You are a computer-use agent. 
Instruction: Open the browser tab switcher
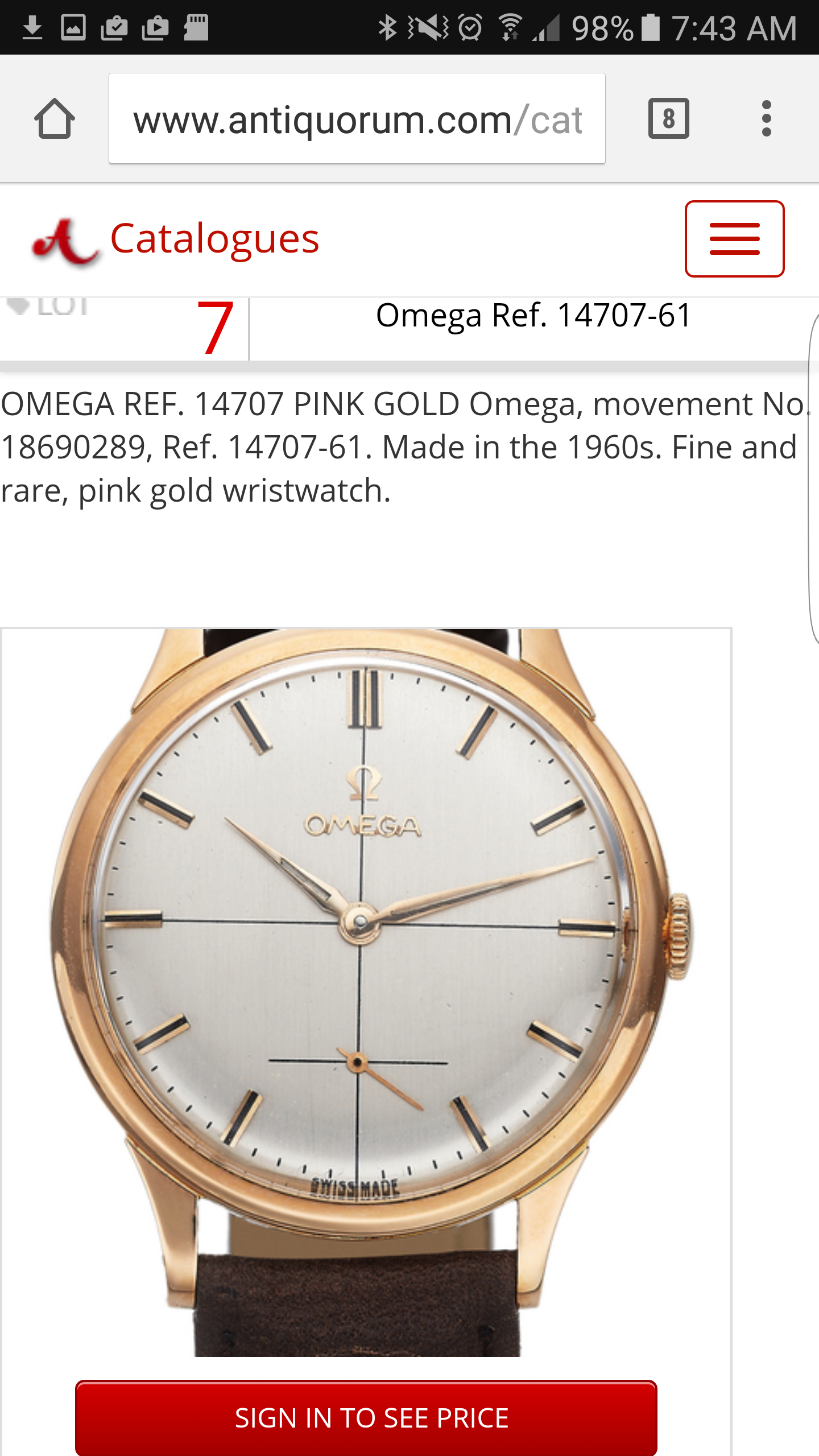668,119
